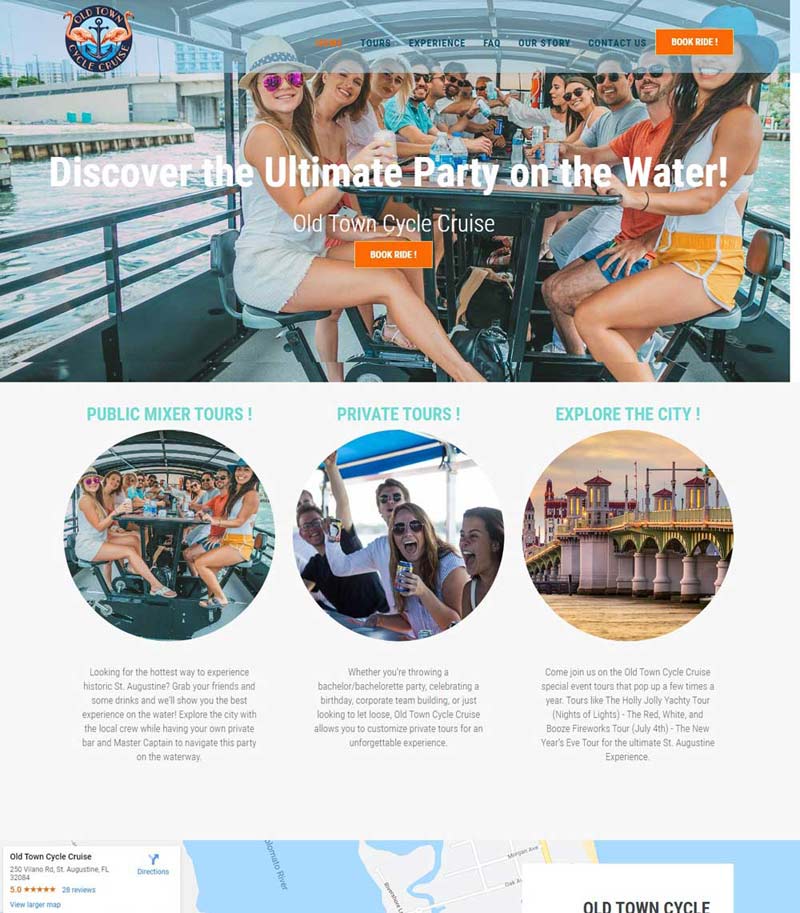This screenshot has width=800, height=913.
Task: Open the Old Town Cycle Cruise logo
Action: point(98,37)
